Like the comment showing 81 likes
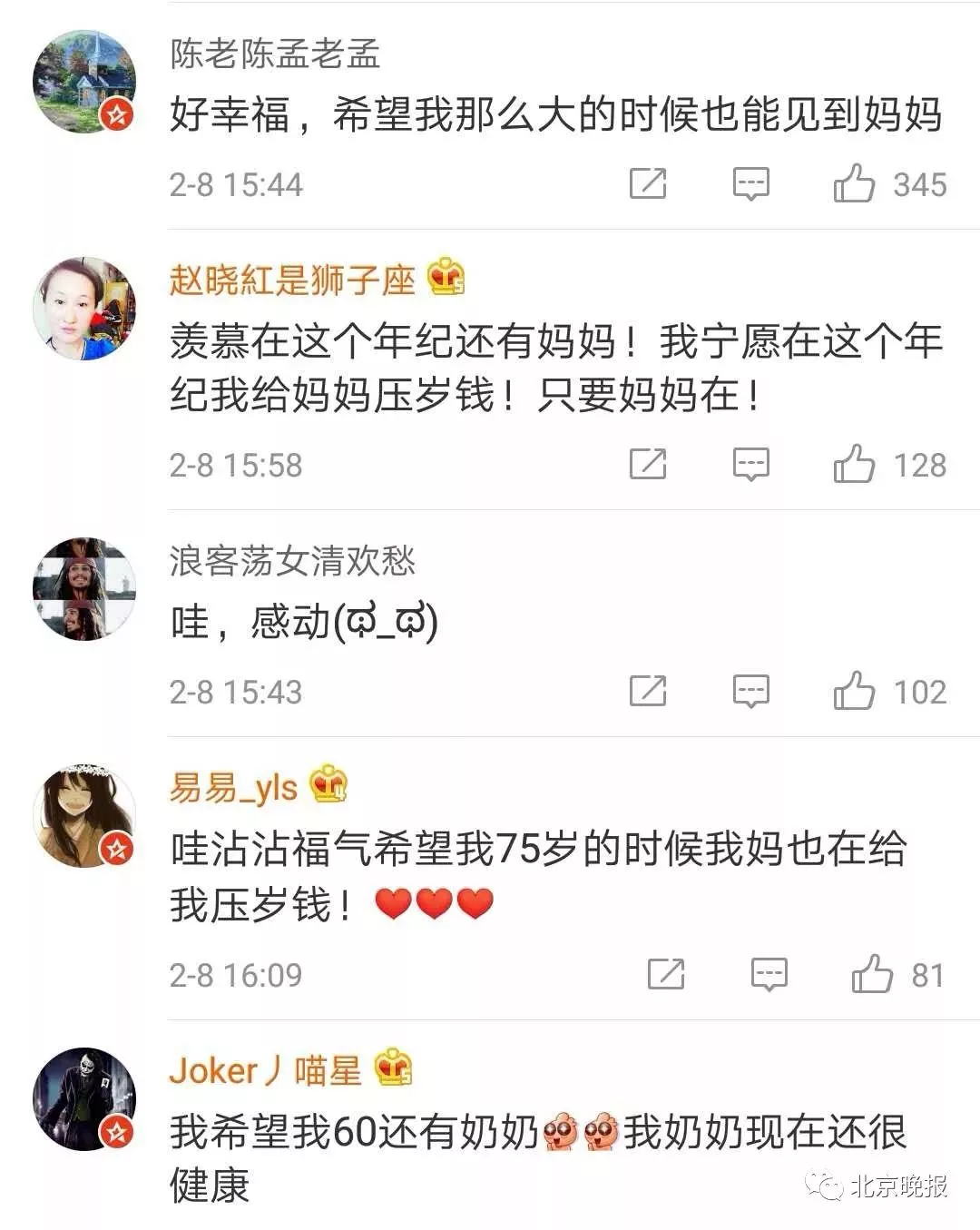The height and width of the screenshot is (1230, 980). (x=873, y=971)
